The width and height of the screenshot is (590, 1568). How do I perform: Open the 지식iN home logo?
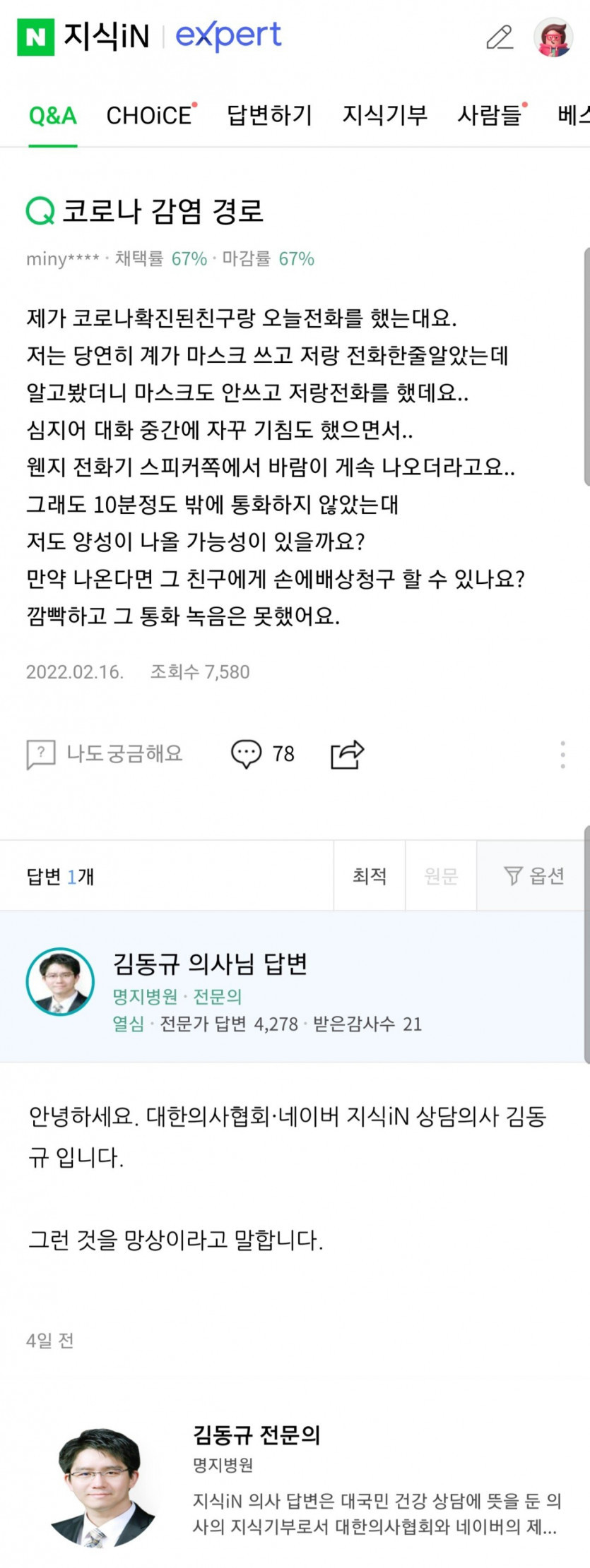[83, 36]
